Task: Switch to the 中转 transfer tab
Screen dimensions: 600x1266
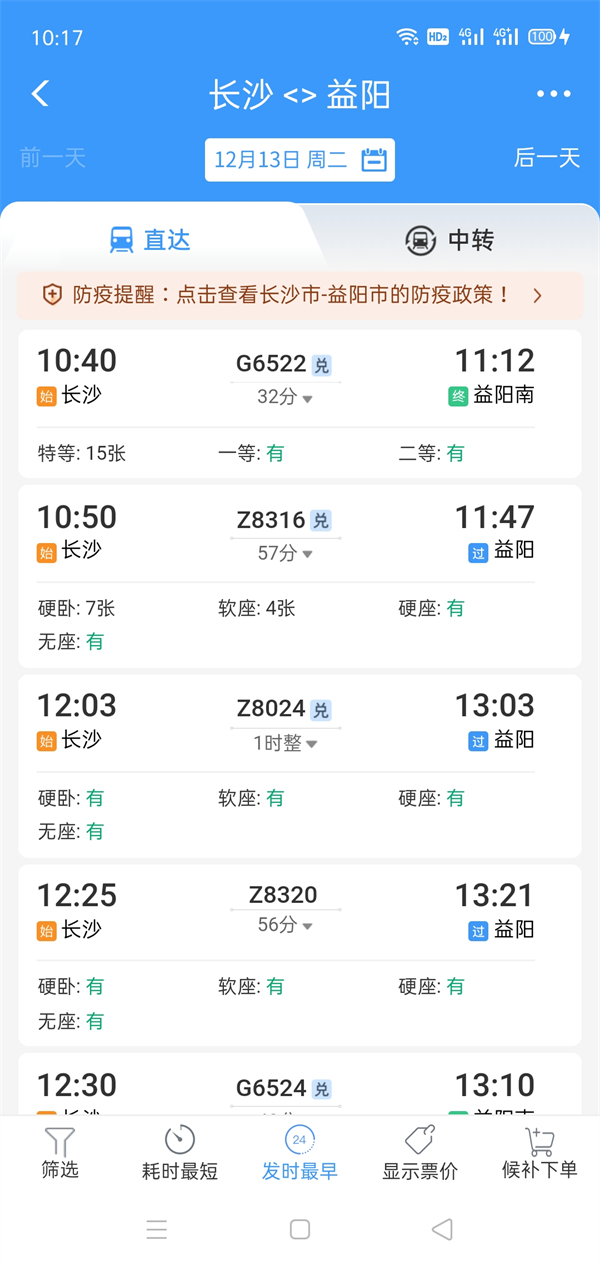Action: 450,240
